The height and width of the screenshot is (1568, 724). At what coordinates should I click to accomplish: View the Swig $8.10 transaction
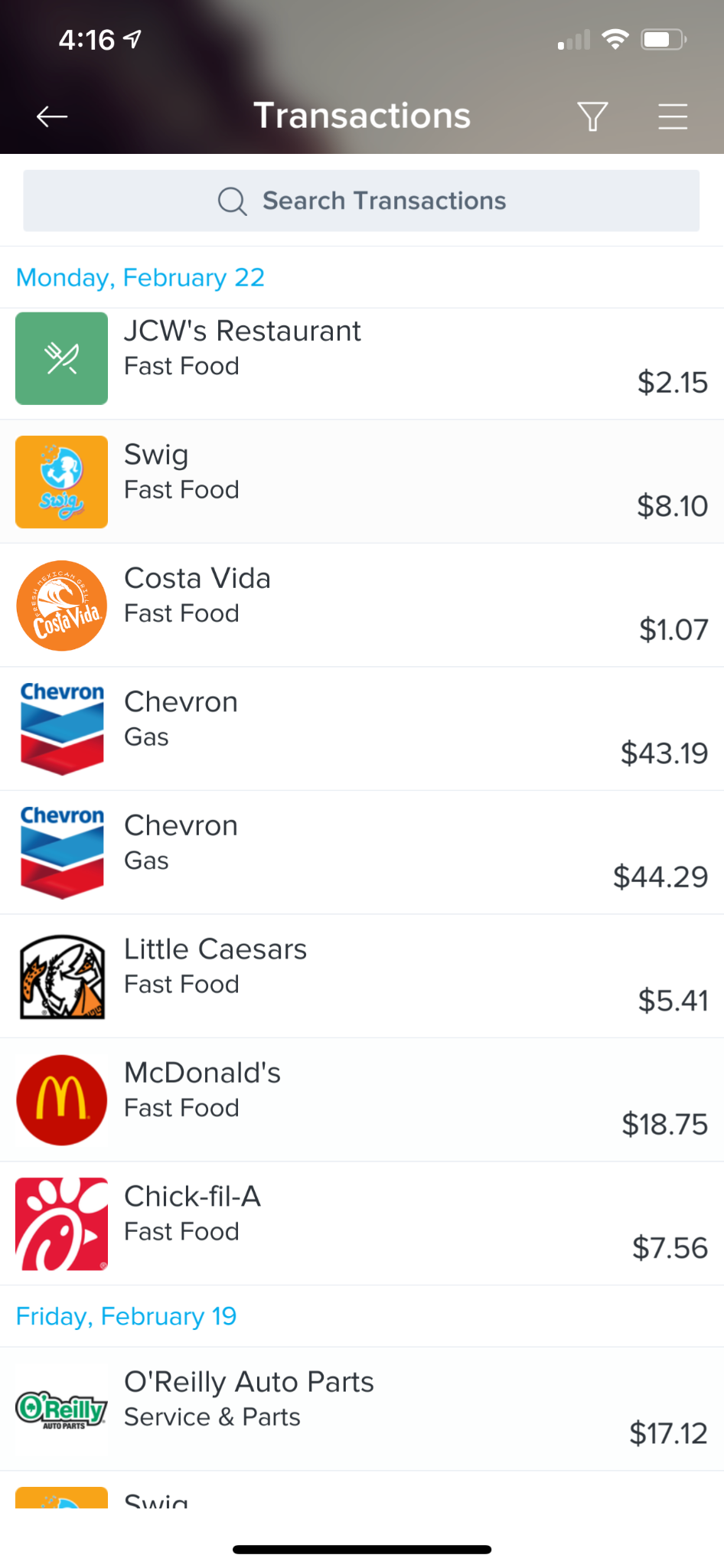pos(361,482)
